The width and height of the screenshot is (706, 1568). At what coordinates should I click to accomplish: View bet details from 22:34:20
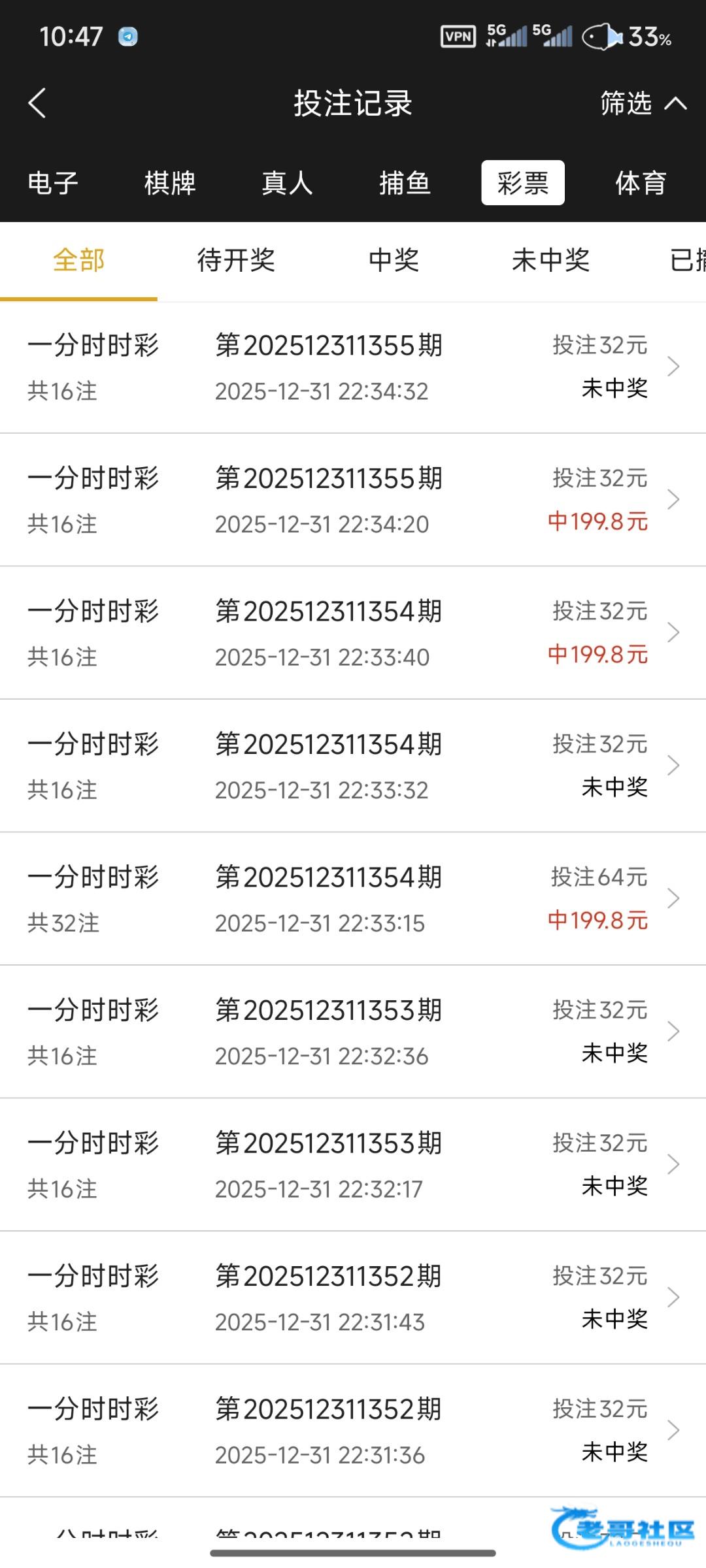353,500
